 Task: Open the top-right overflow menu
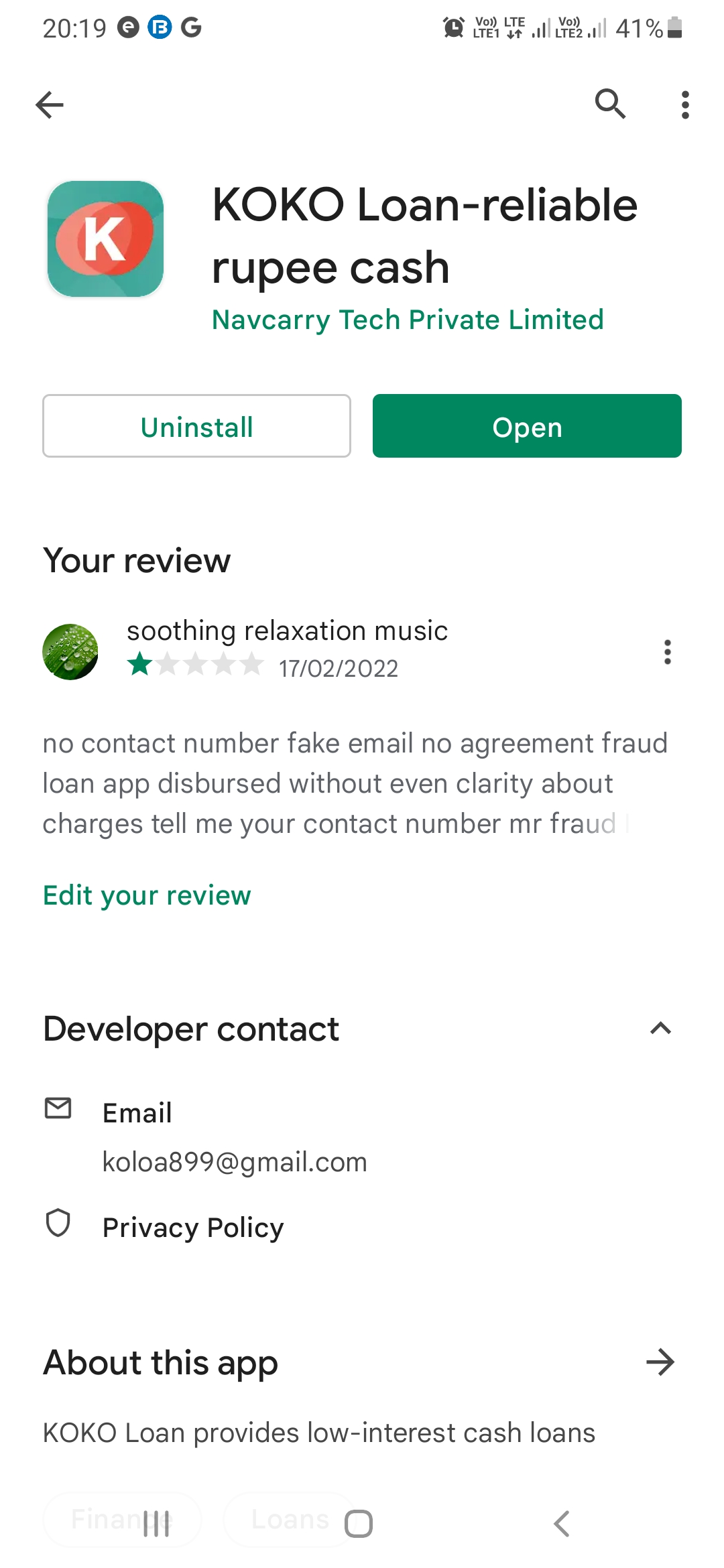pos(684,105)
